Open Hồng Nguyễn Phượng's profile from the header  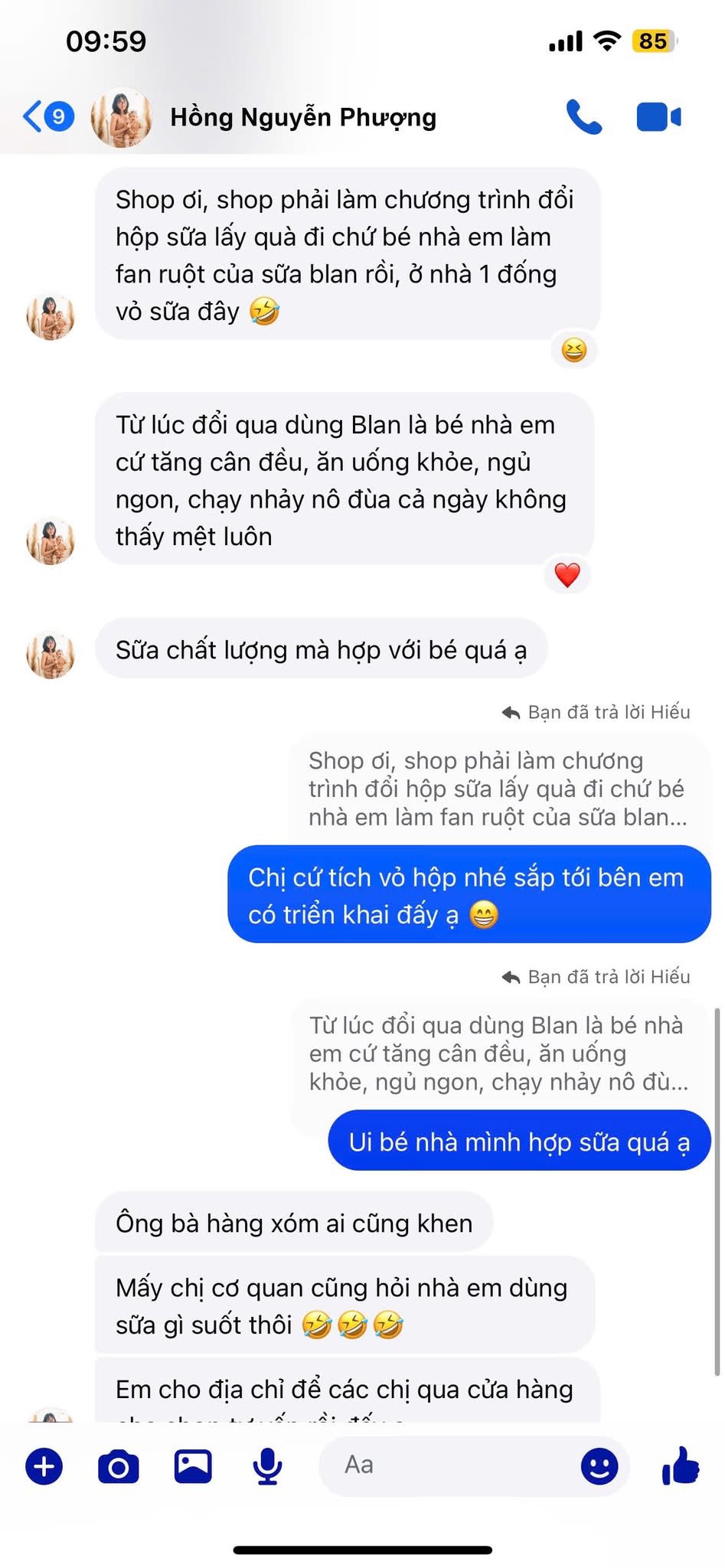(x=302, y=117)
